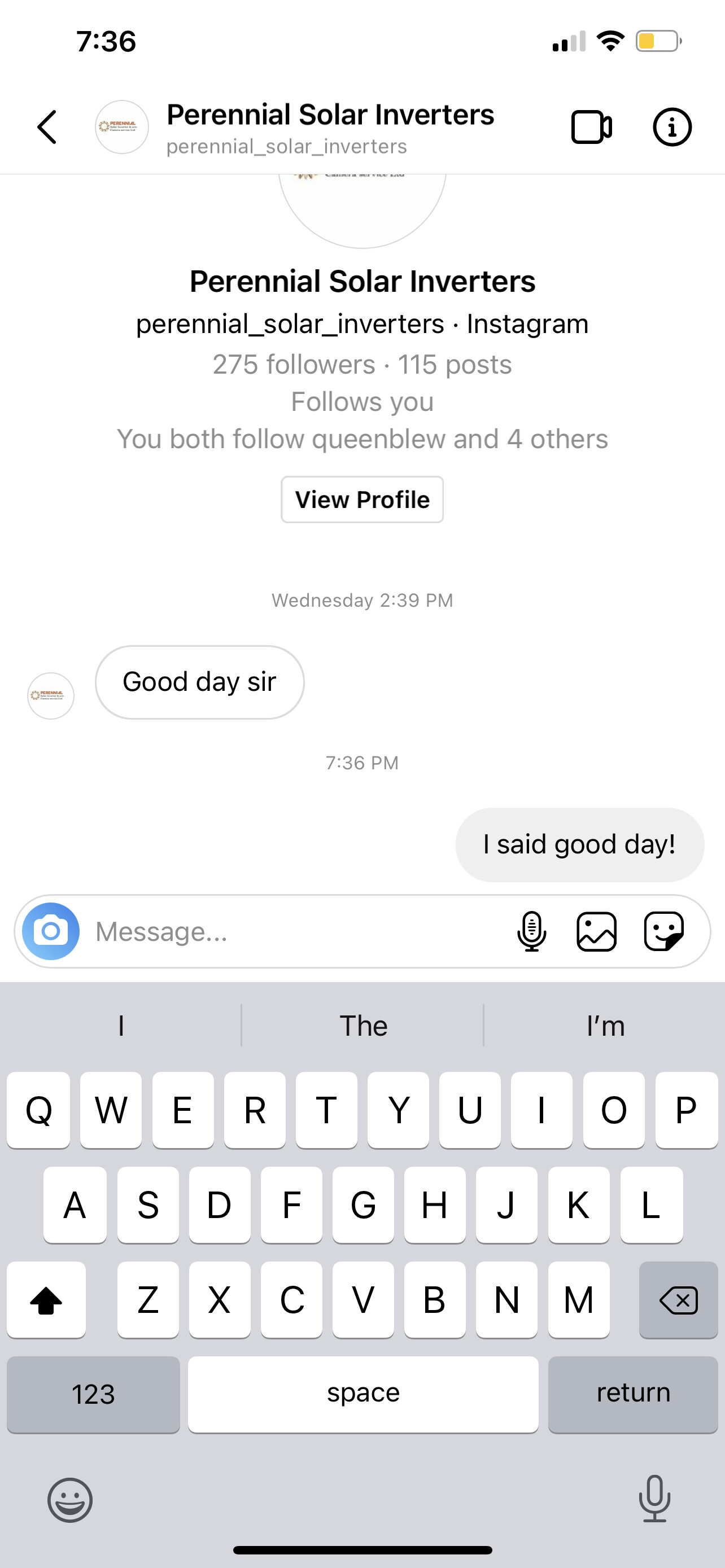Open the sticker picker

pos(663,931)
